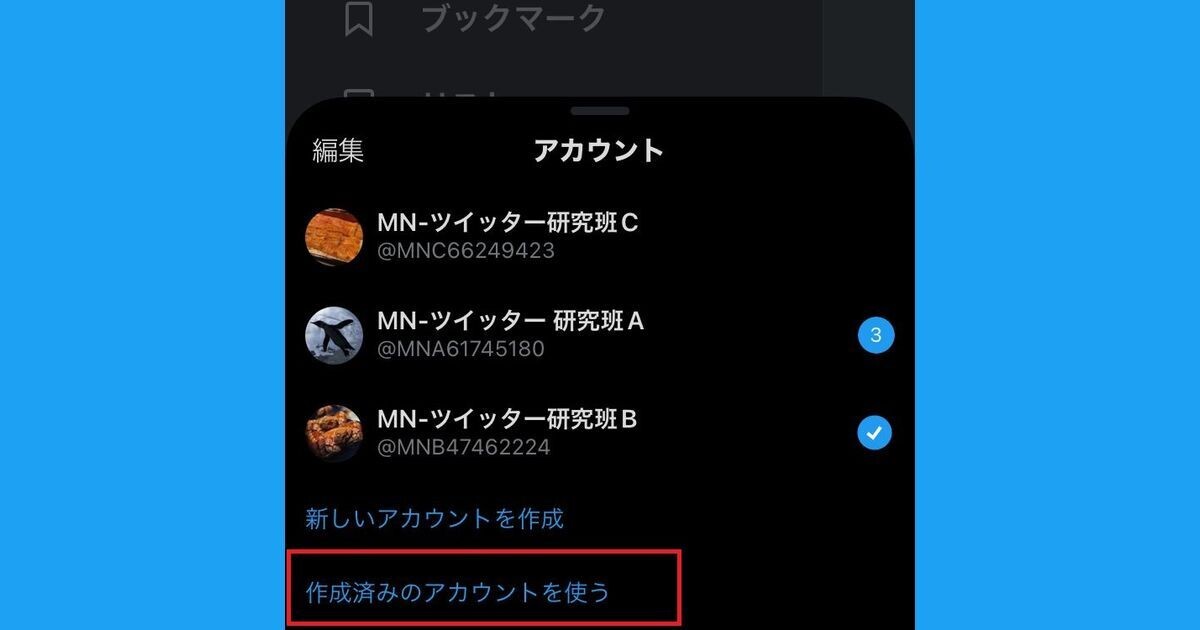
Task: Tap 編集 to edit the account list
Action: click(x=338, y=151)
